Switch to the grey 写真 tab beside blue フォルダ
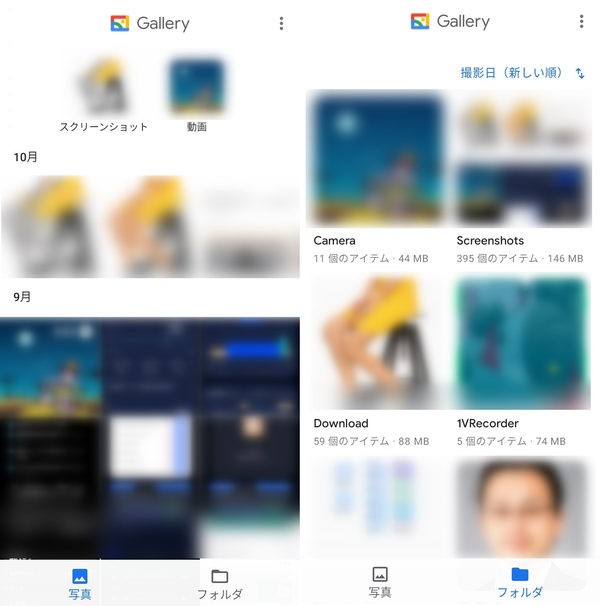Viewport: 600px width, 606px height. click(x=380, y=583)
